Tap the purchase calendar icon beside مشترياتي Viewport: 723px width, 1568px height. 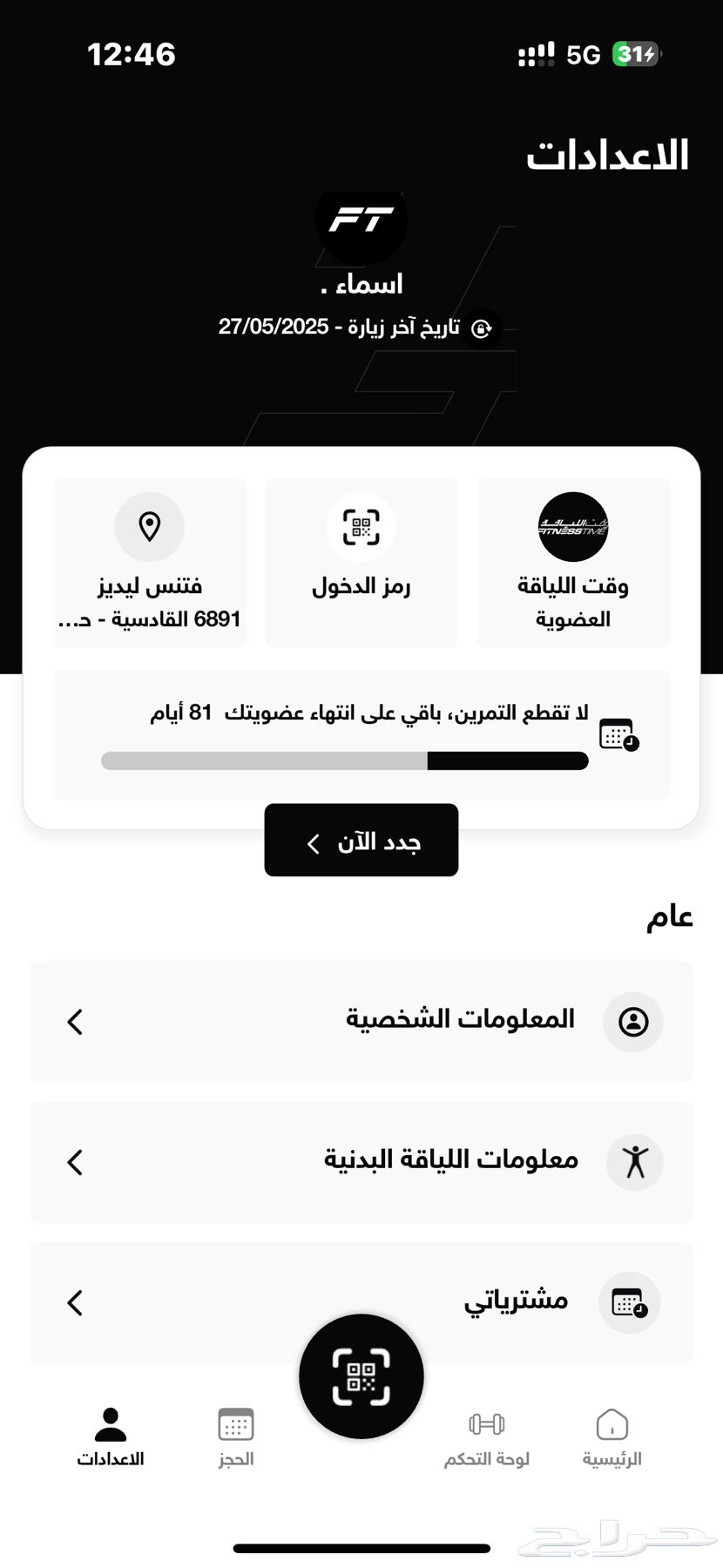[629, 1302]
